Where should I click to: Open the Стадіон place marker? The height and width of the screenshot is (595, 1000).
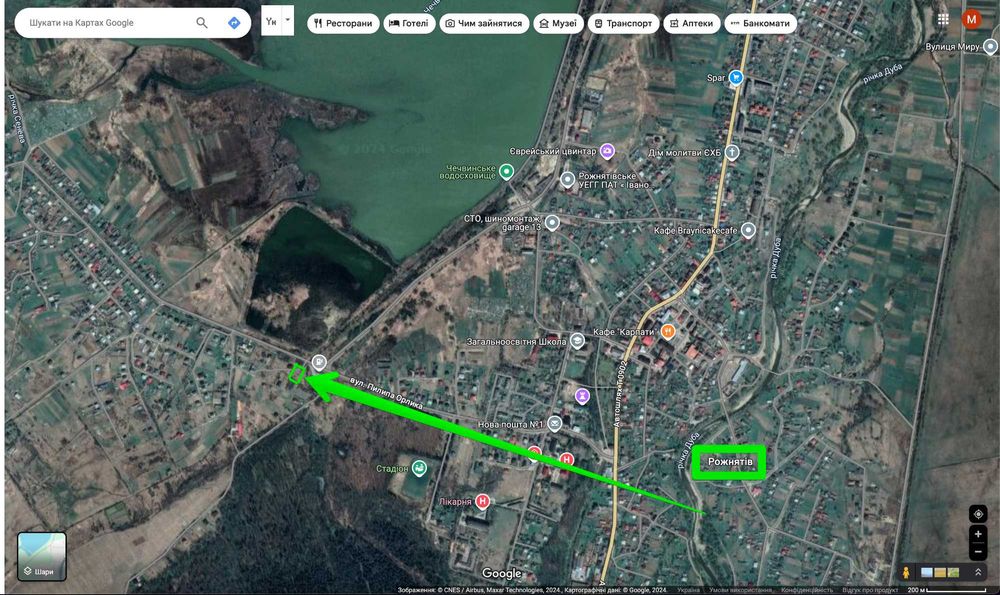419,468
